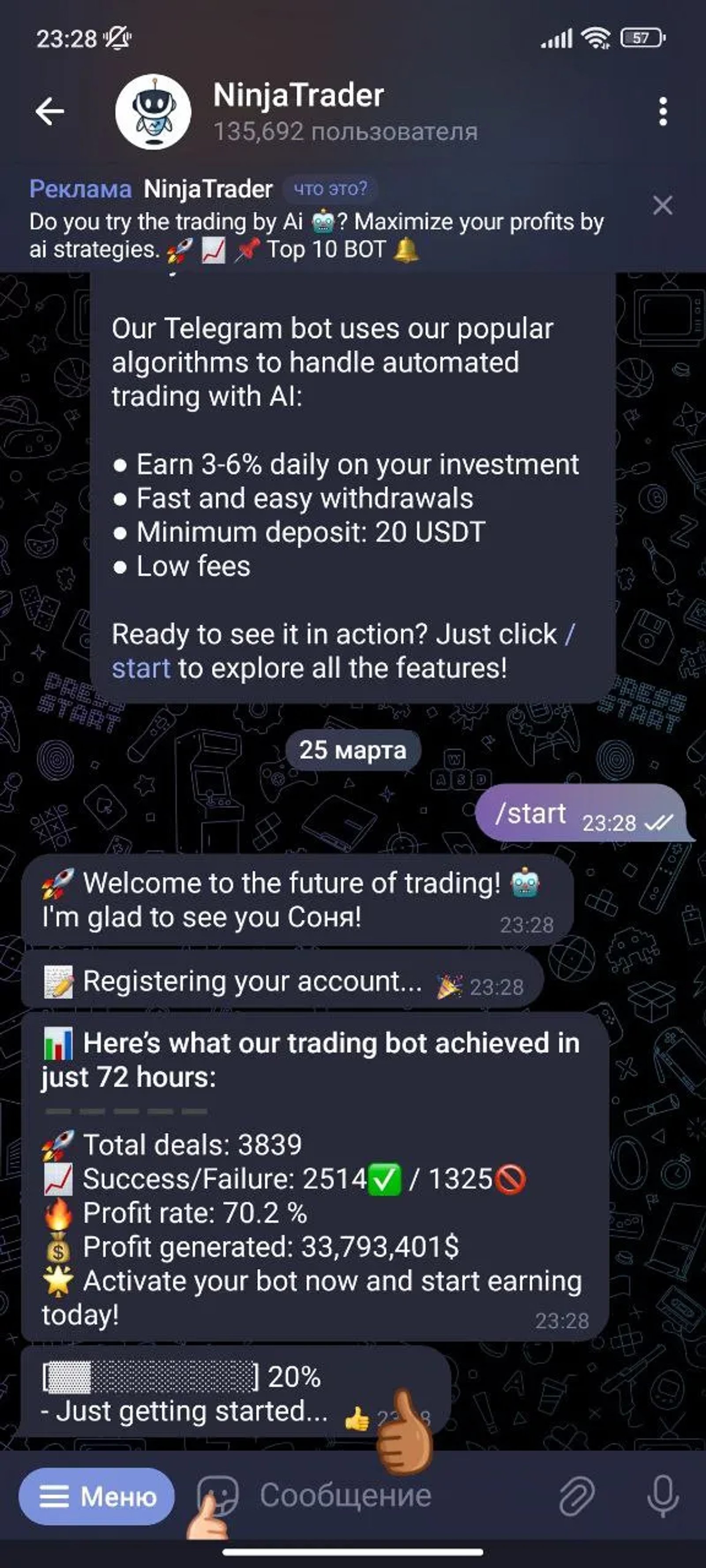This screenshot has height=1568, width=706.
Task: Open the sponsored NinjaTrader ad message
Action: click(x=317, y=235)
